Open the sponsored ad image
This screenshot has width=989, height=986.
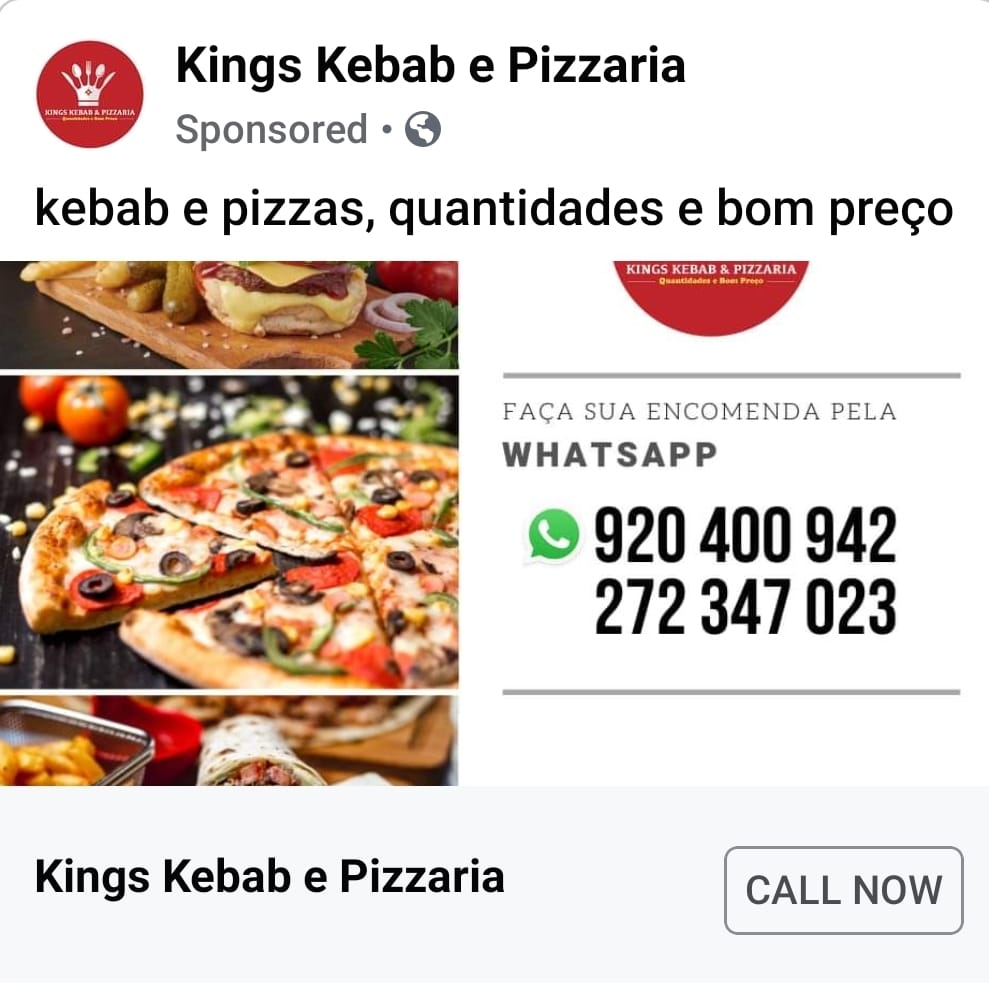494,522
